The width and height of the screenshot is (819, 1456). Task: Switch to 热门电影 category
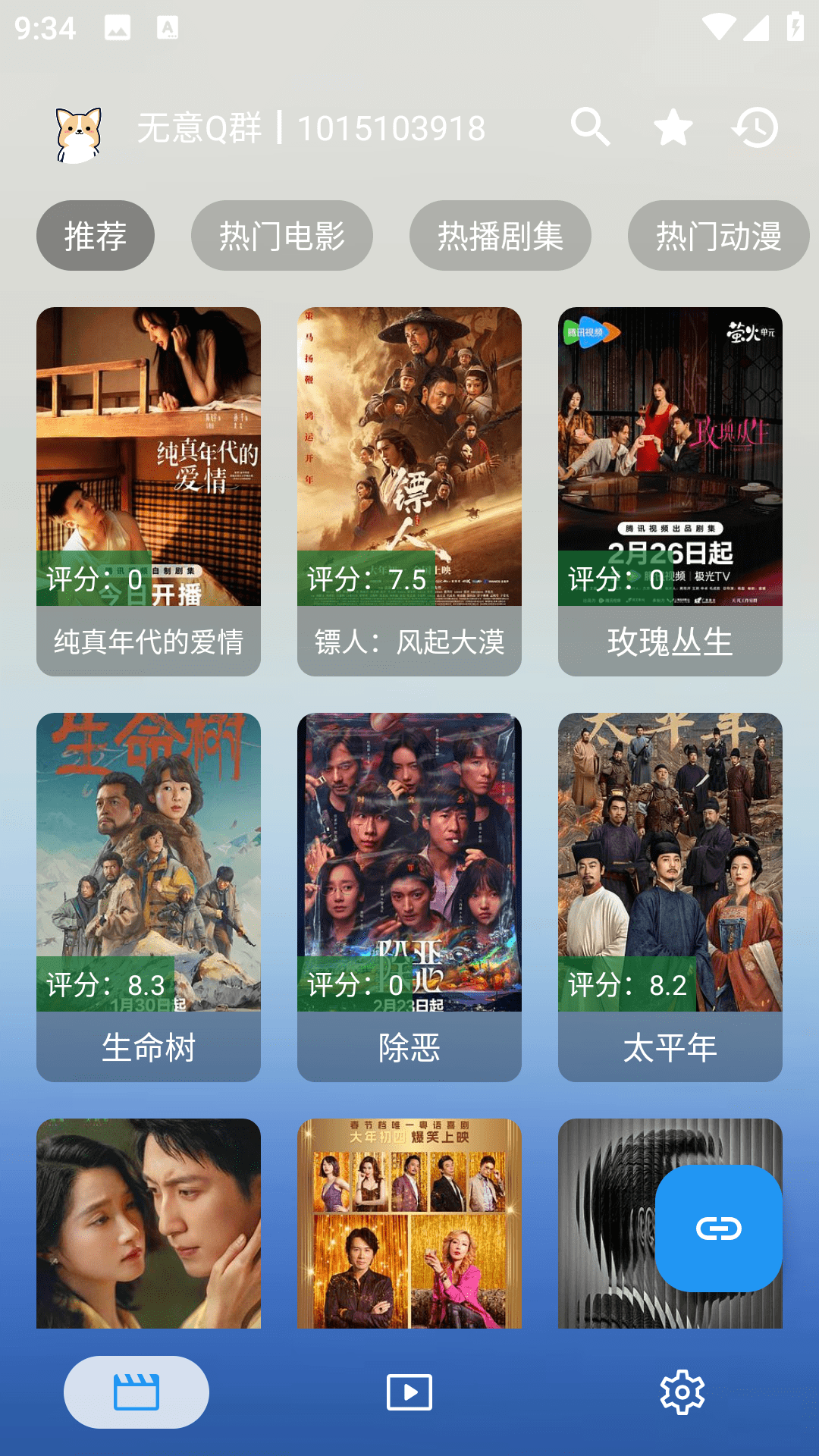point(282,236)
